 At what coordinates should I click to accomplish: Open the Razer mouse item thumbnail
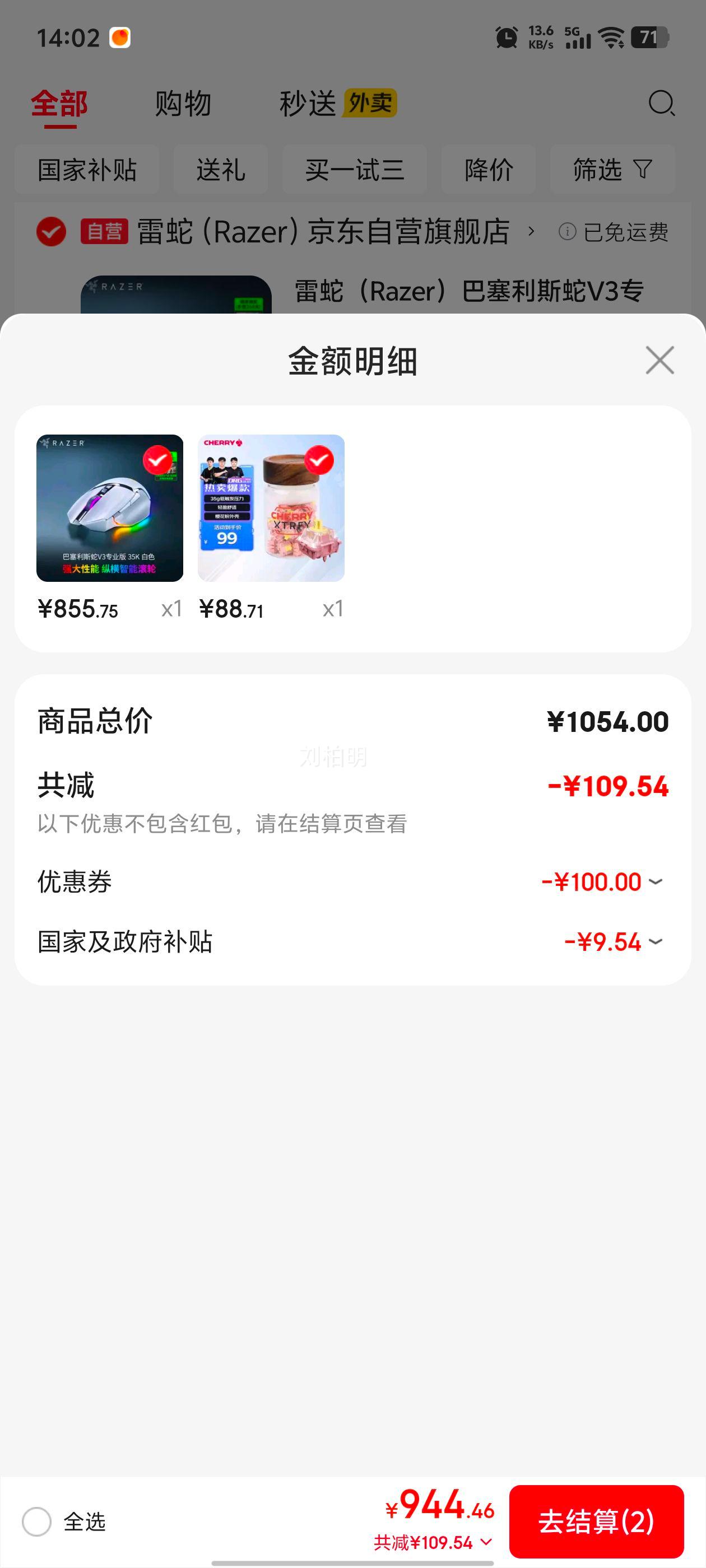click(x=110, y=508)
